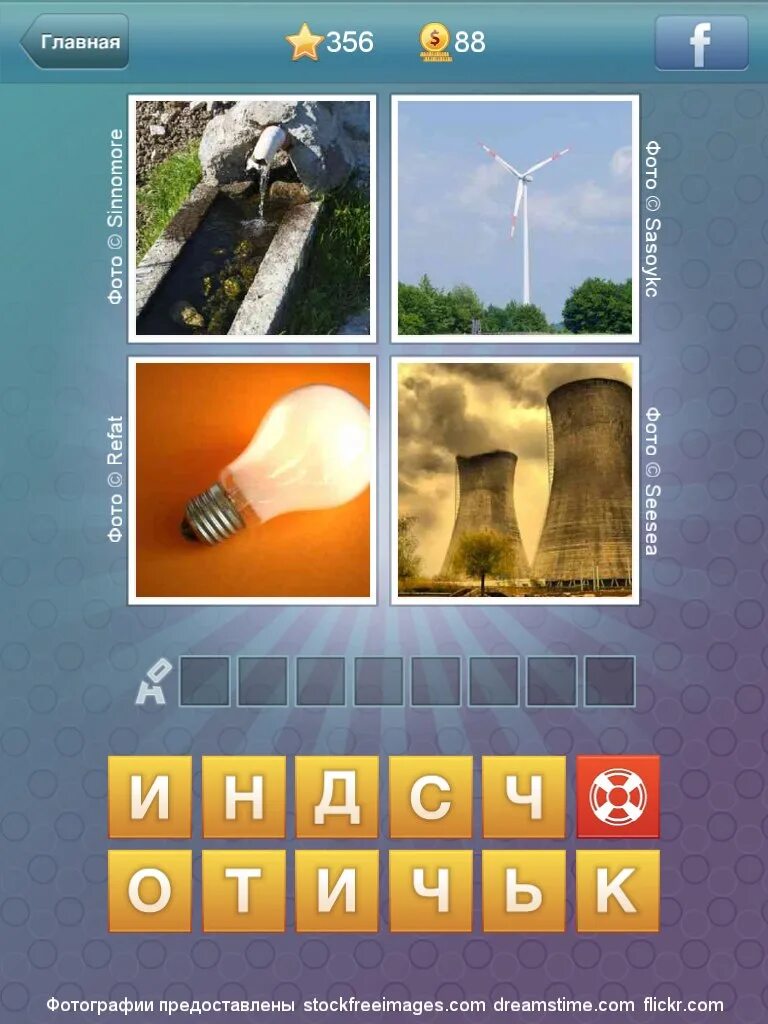
Task: Enlarge the water trough photo
Action: pyautogui.click(x=252, y=218)
